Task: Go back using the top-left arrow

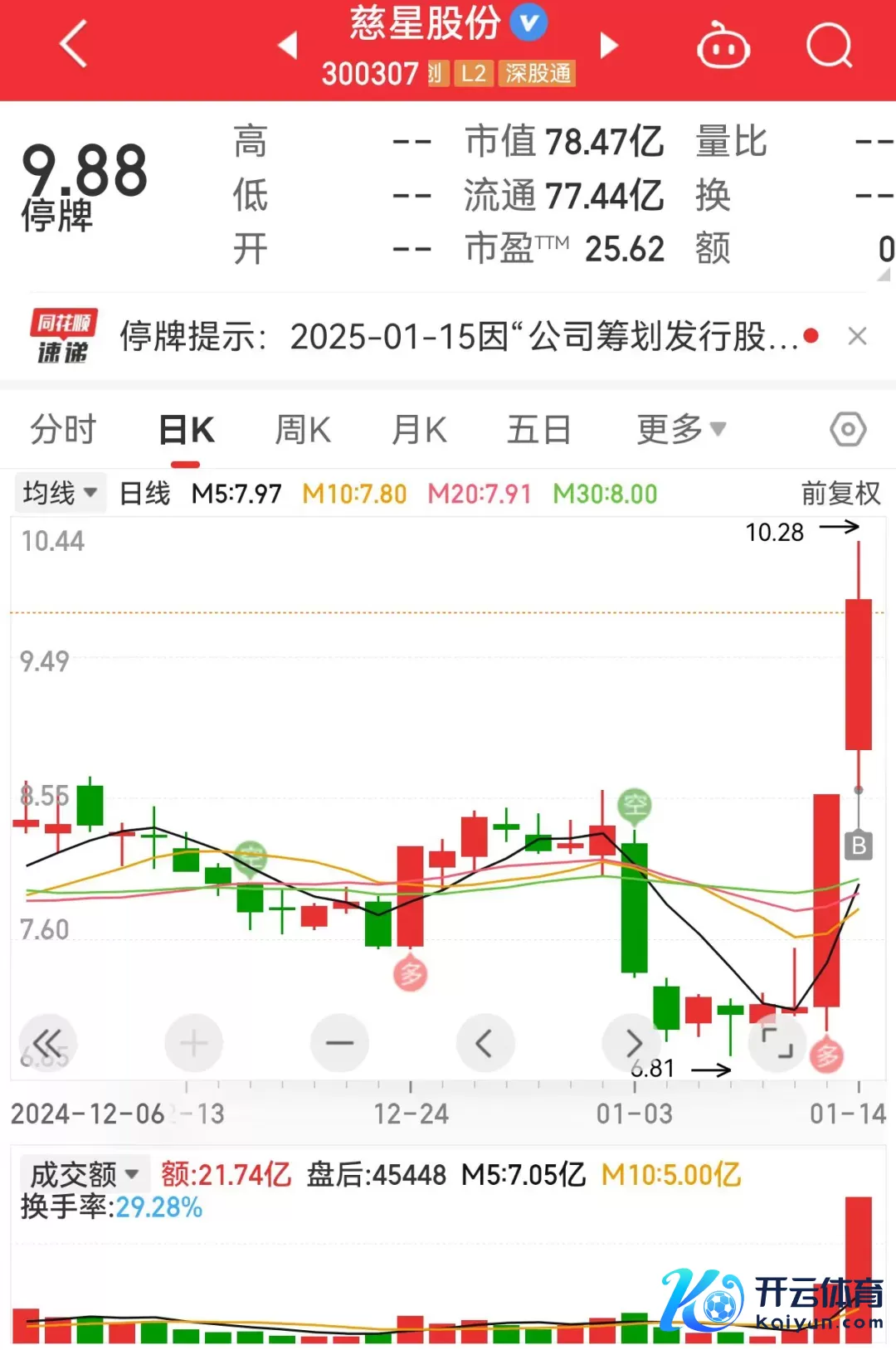Action: point(73,45)
